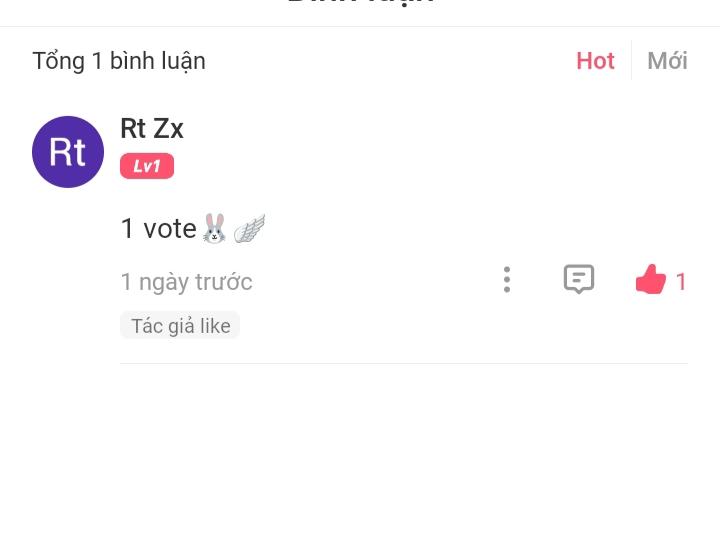Open Rt Zx's profile avatar

(x=68, y=152)
